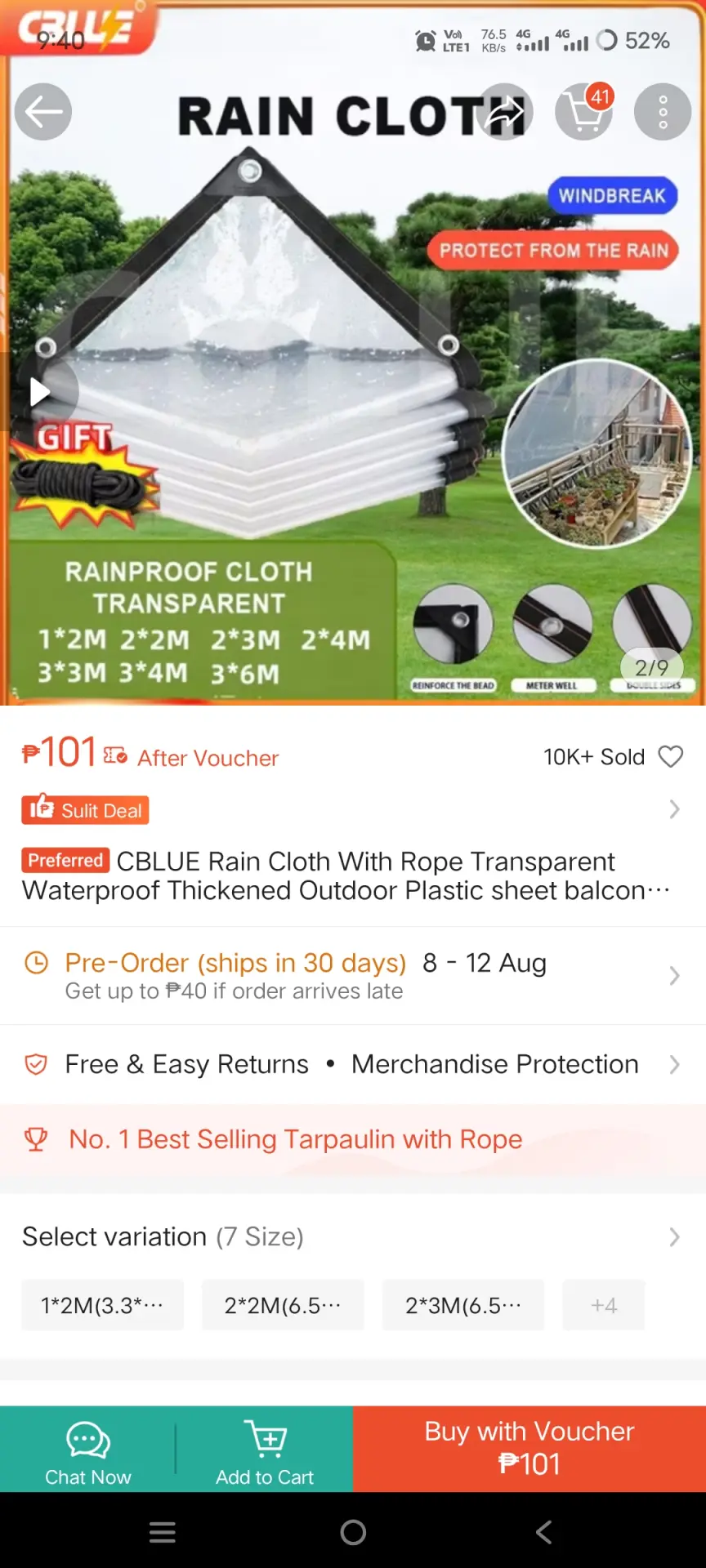Select the 2*3M size chip

(x=463, y=1305)
